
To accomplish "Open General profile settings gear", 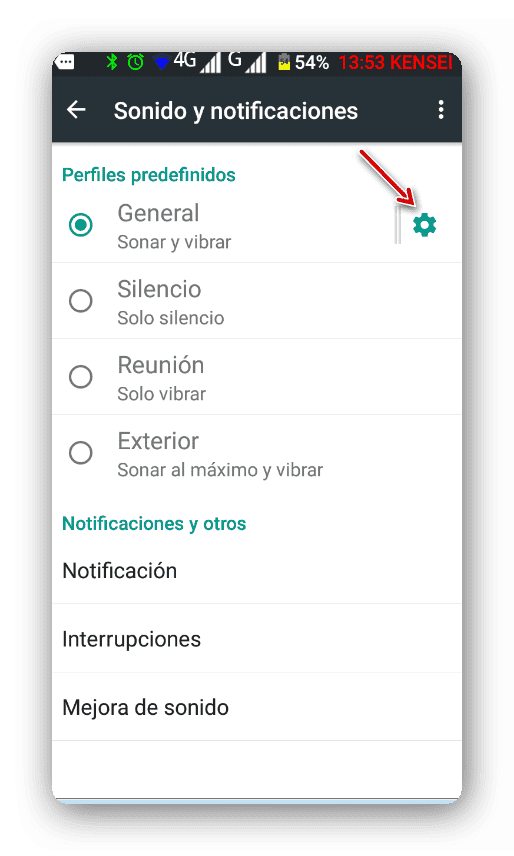I will tap(425, 225).
